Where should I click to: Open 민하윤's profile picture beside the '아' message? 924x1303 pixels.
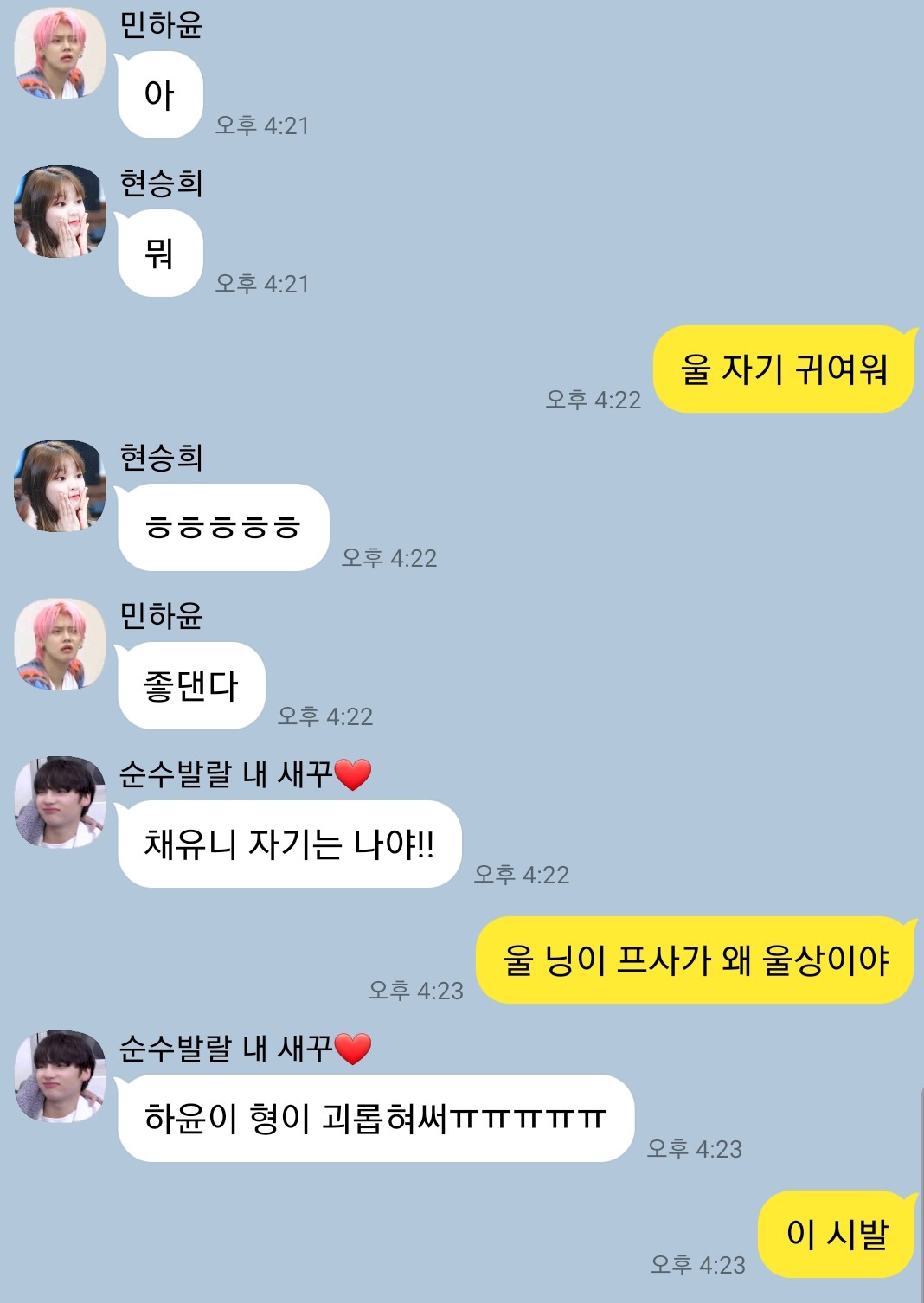60,54
